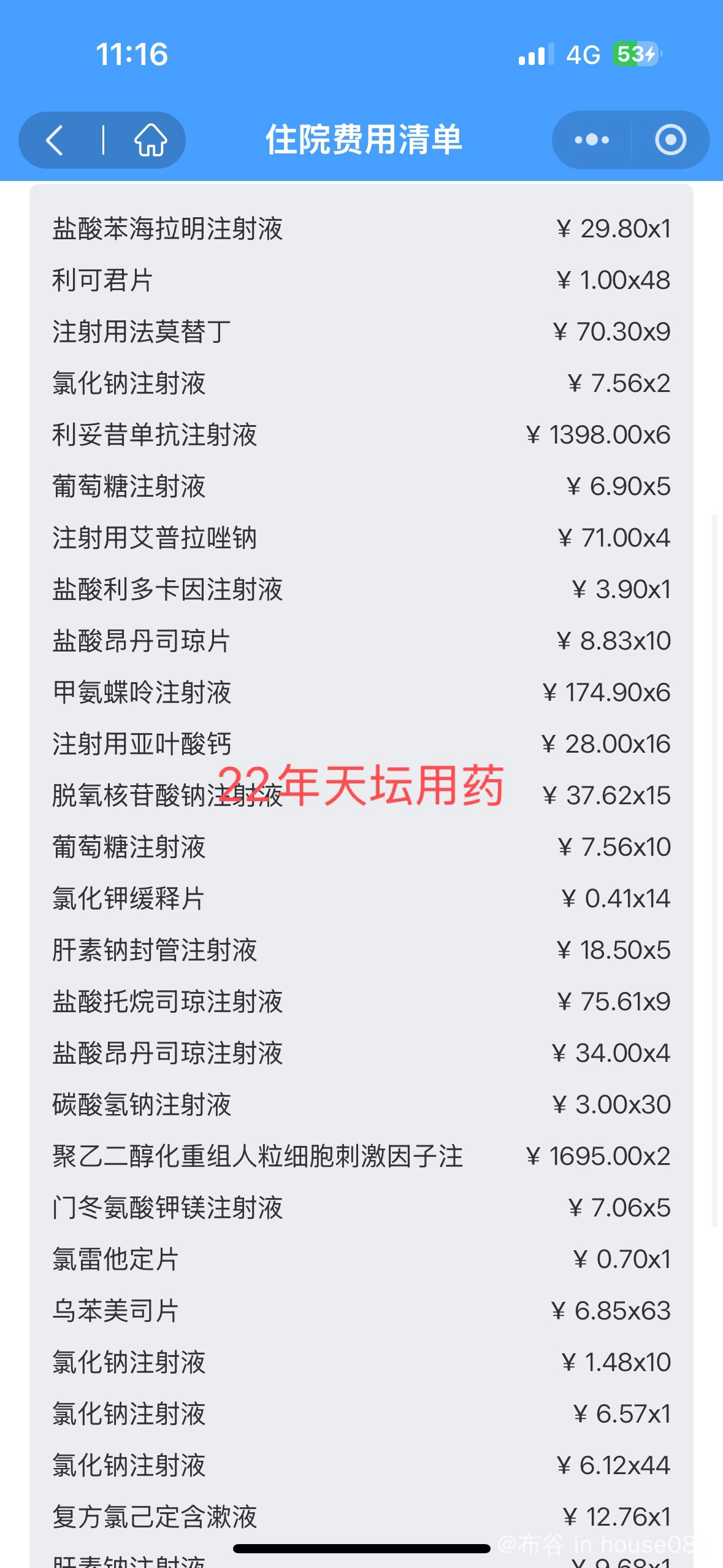Go back using the left arrow

(x=55, y=140)
